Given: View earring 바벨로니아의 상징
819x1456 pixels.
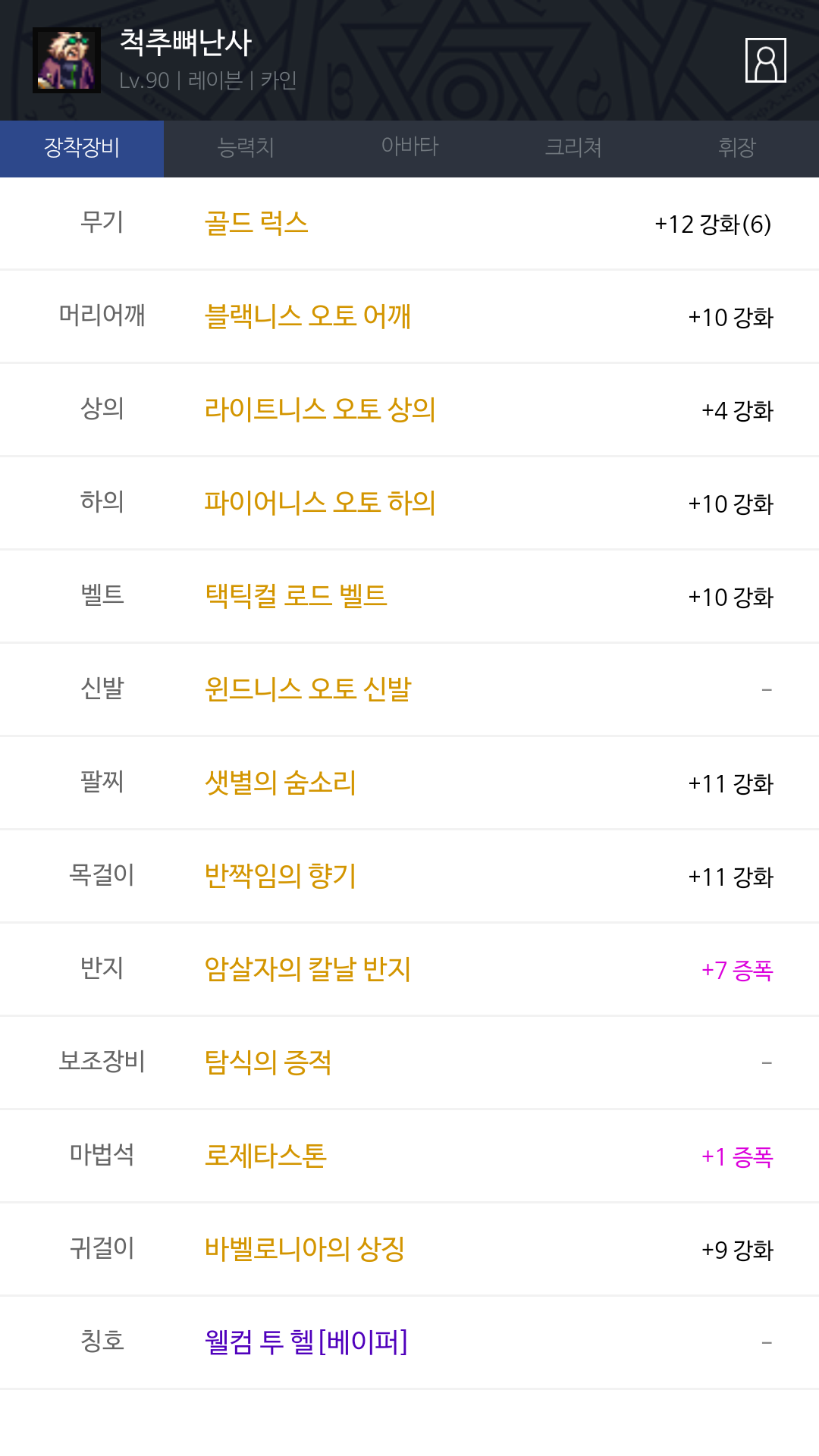Looking at the screenshot, I should (x=304, y=1249).
